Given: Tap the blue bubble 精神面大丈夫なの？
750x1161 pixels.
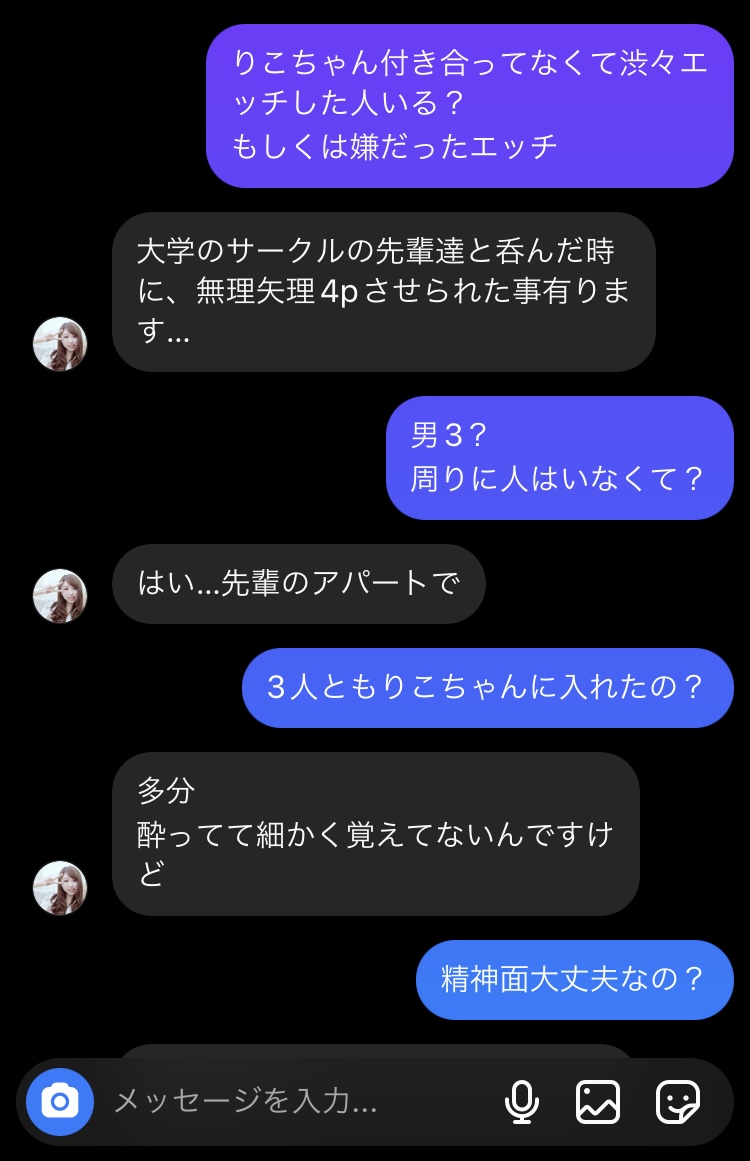Looking at the screenshot, I should click(x=575, y=980).
